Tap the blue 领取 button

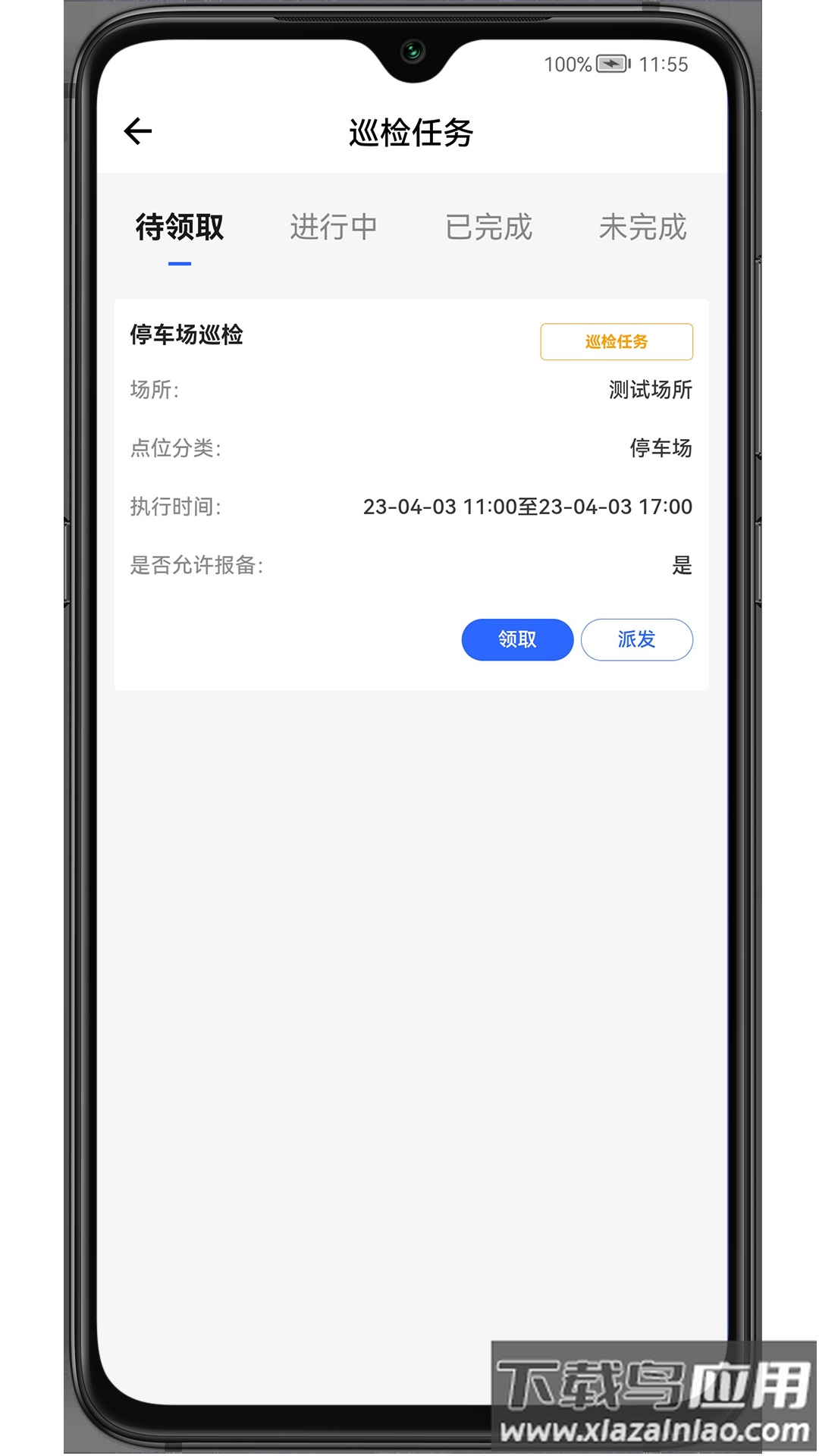[x=517, y=639]
